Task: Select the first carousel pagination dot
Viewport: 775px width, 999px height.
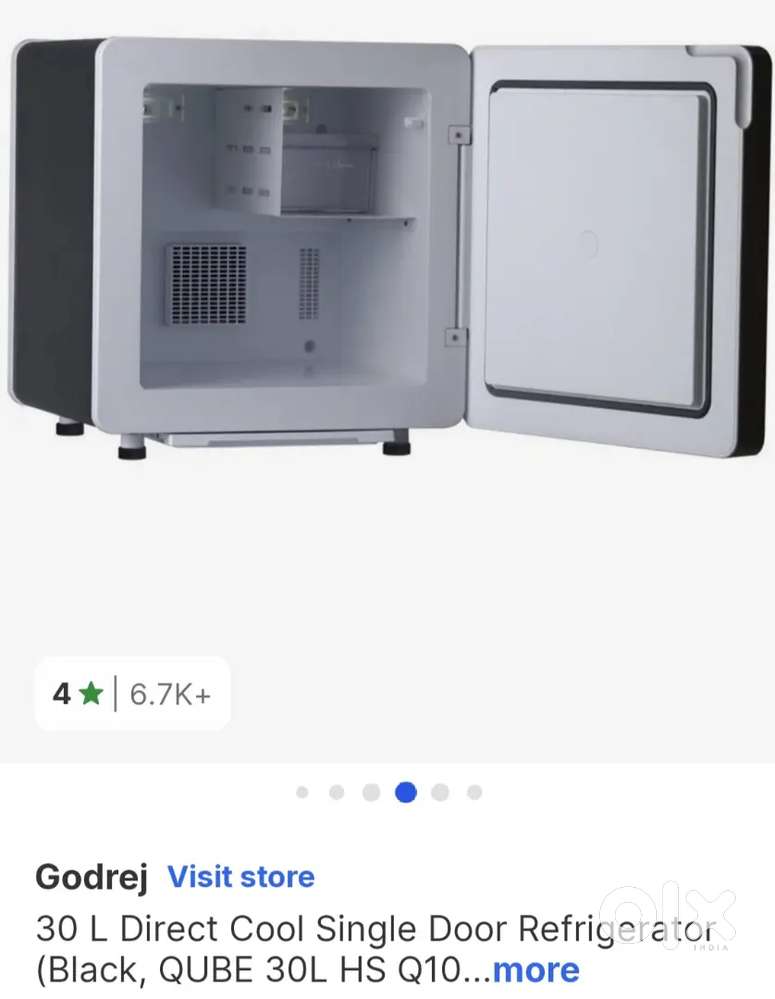Action: click(x=303, y=791)
